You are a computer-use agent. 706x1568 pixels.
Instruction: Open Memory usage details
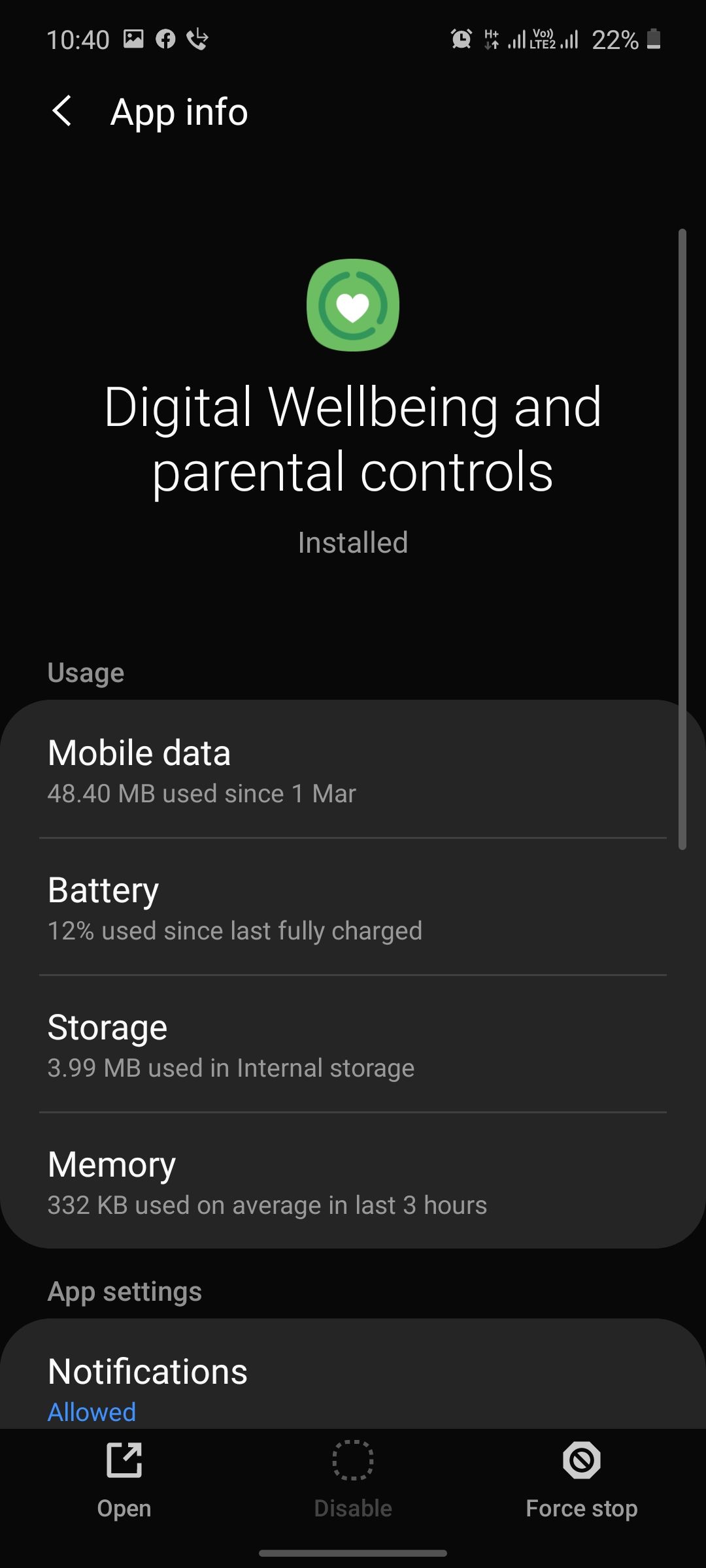353,1183
